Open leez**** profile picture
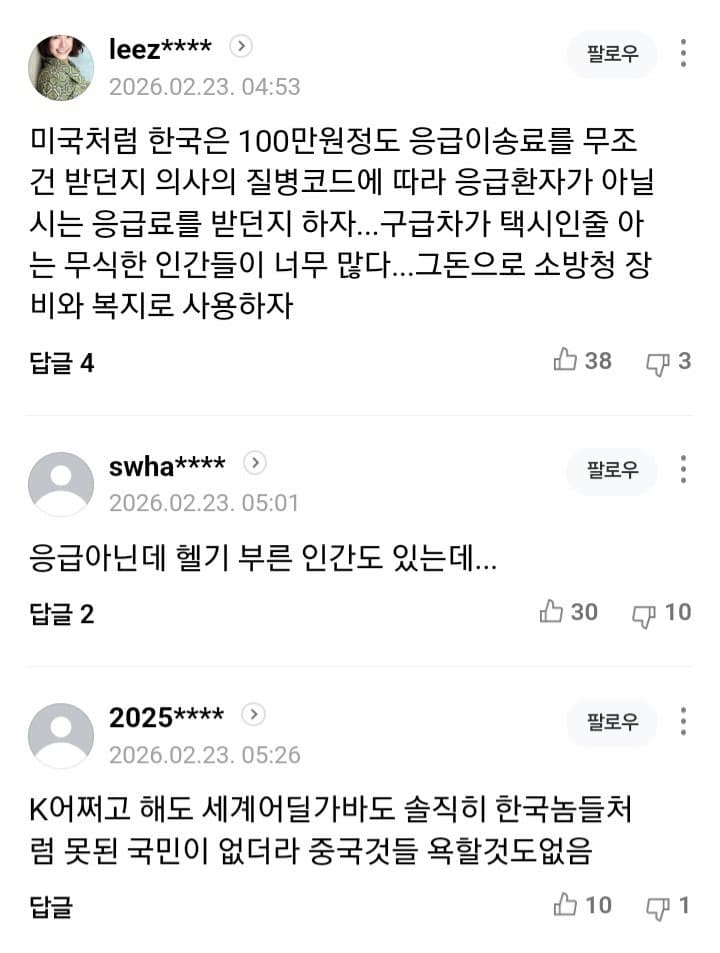Image resolution: width=720 pixels, height=953 pixels. click(60, 68)
